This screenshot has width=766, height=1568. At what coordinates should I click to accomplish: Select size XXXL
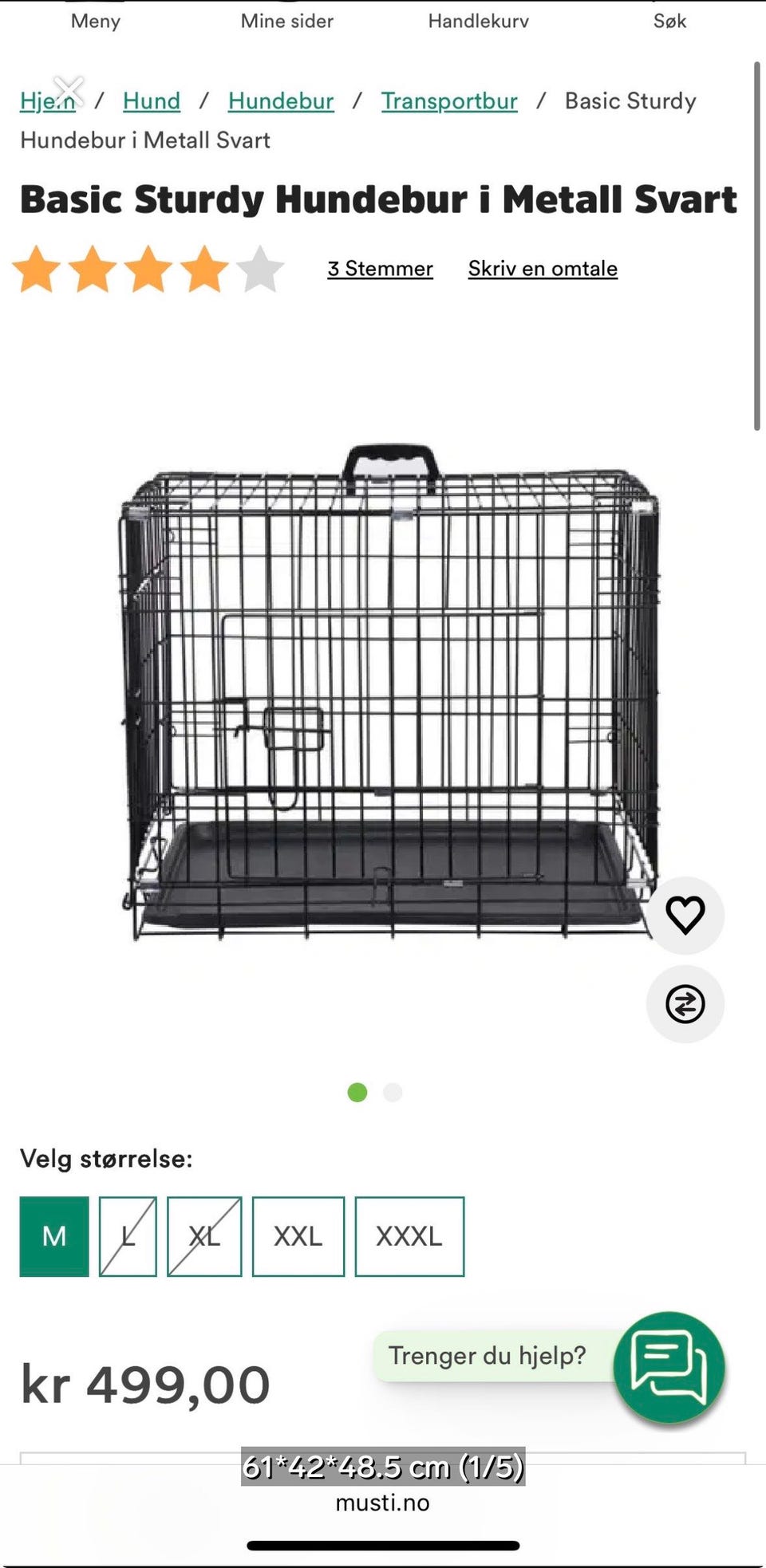(x=409, y=1235)
